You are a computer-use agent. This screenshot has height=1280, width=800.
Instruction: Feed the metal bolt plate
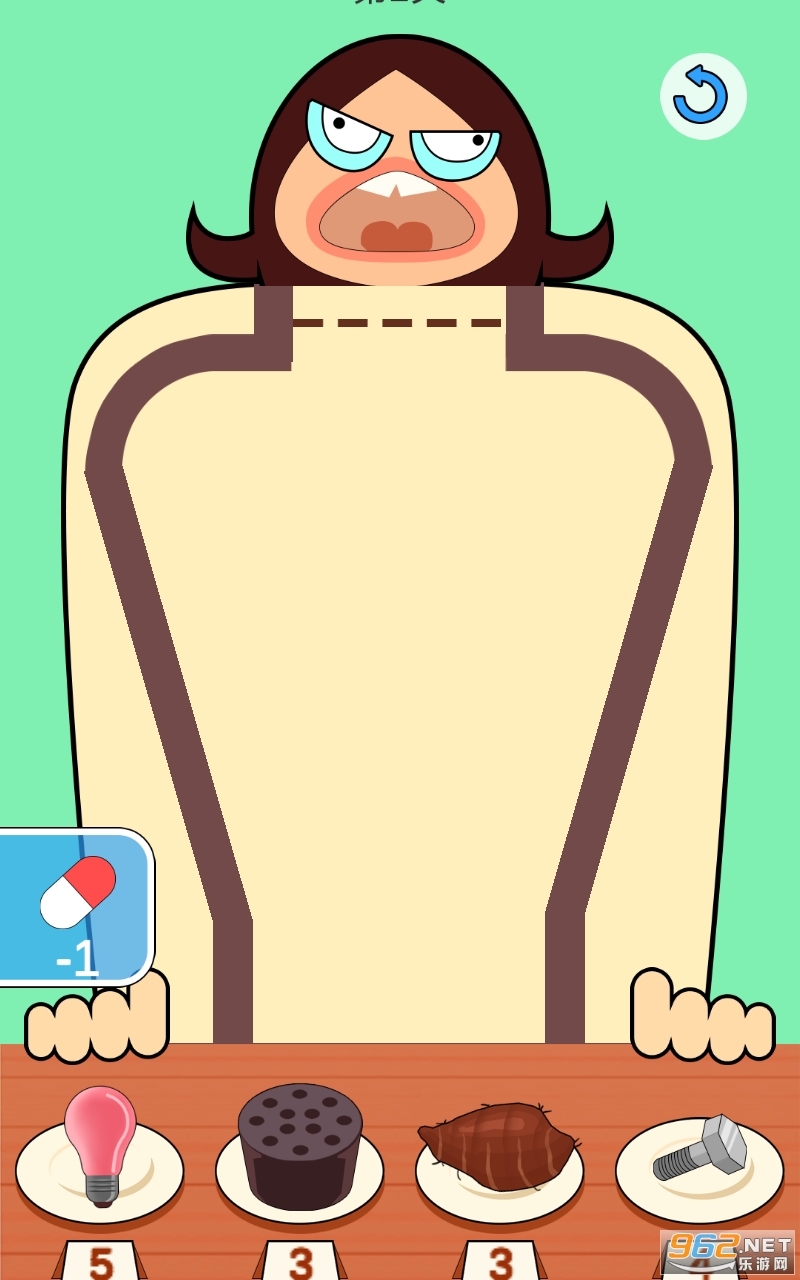[700, 1160]
